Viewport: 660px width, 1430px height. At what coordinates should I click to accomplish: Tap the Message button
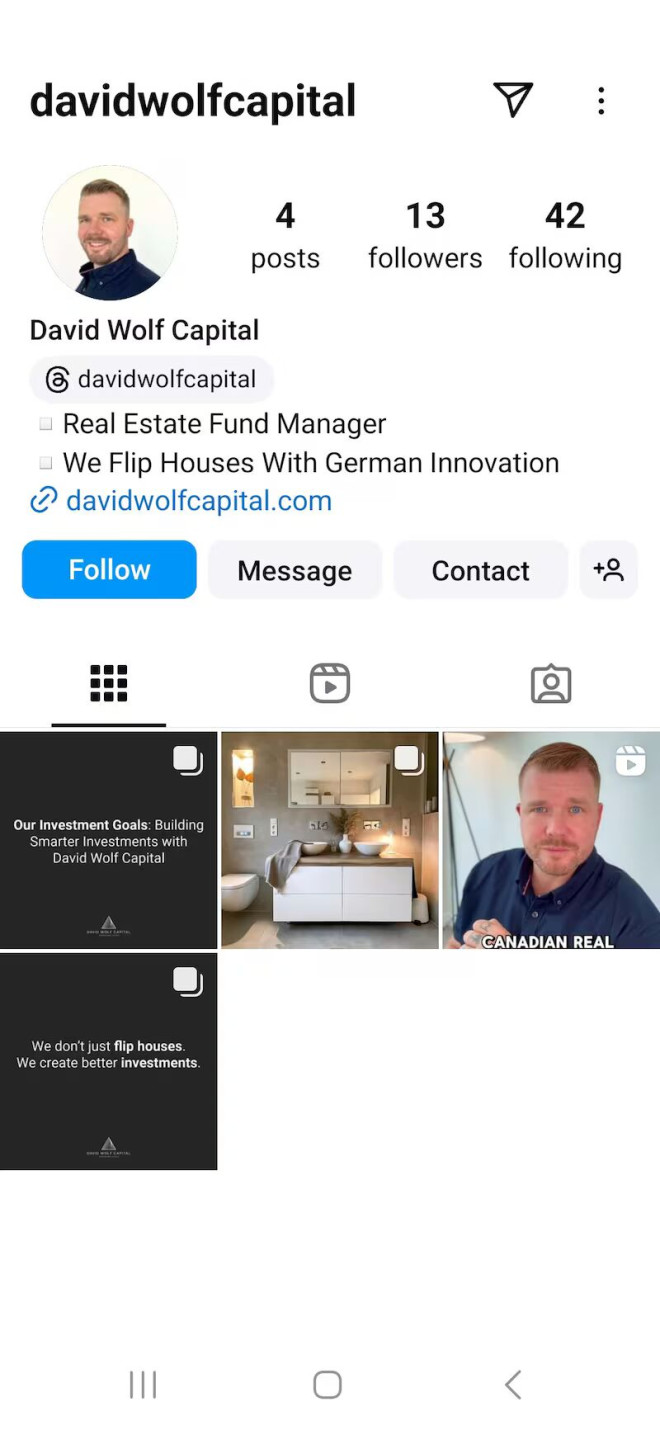(x=295, y=570)
